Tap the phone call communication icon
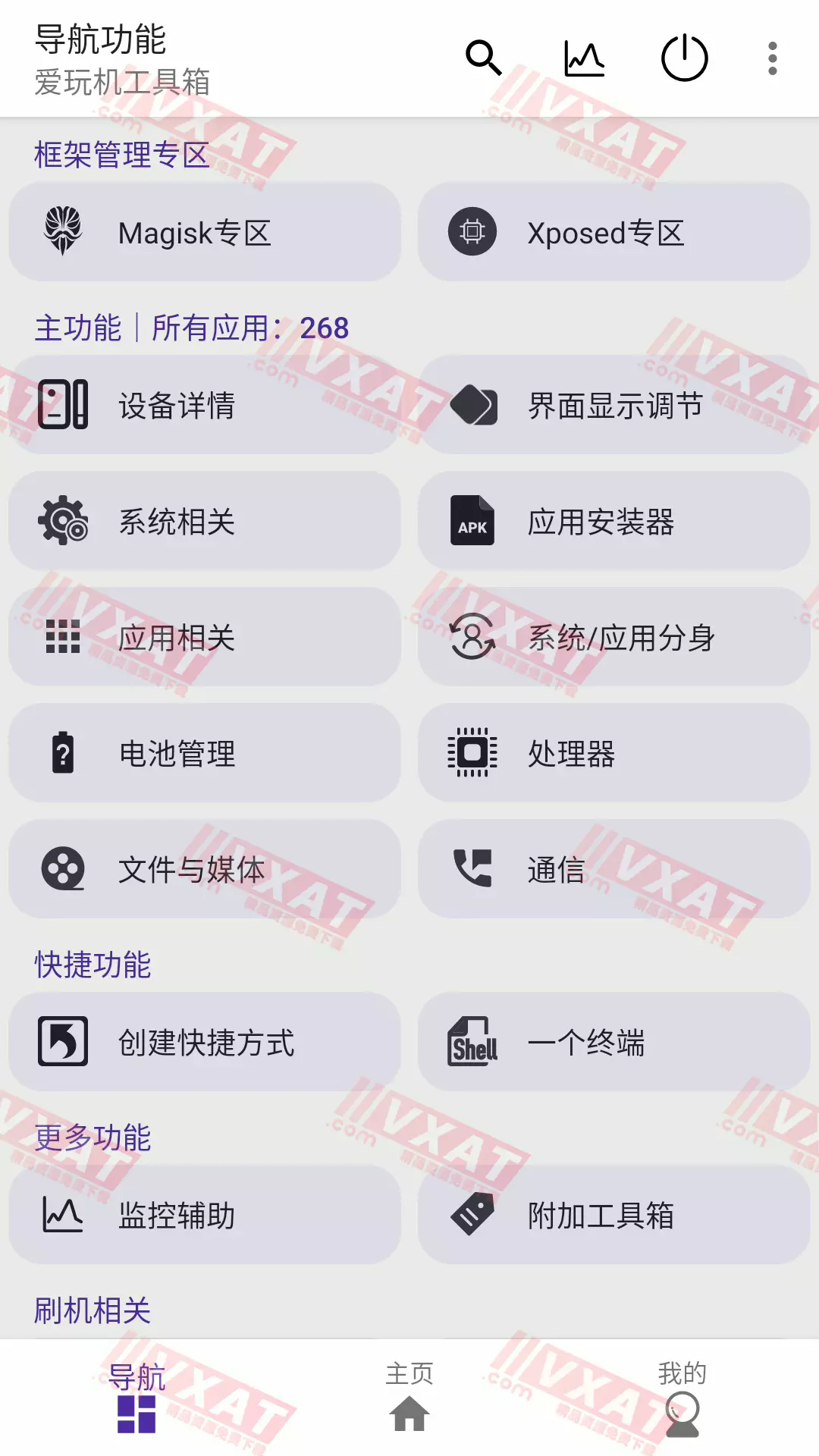The height and width of the screenshot is (1456, 819). coord(472,869)
